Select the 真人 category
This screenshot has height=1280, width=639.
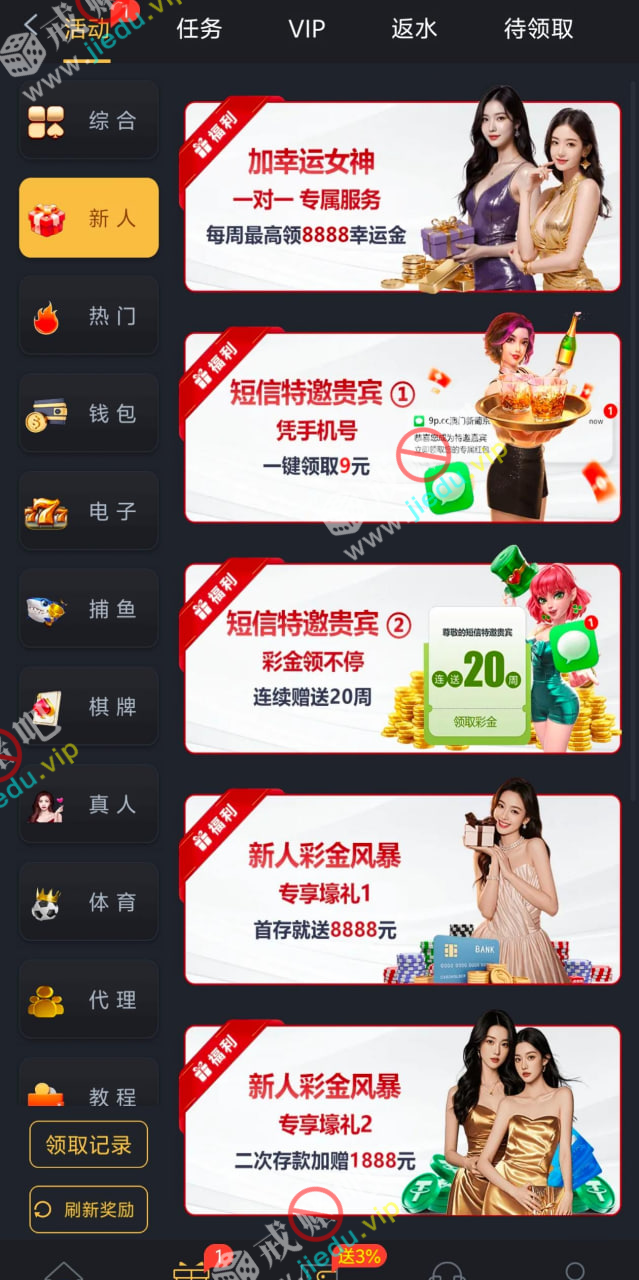pyautogui.click(x=89, y=804)
